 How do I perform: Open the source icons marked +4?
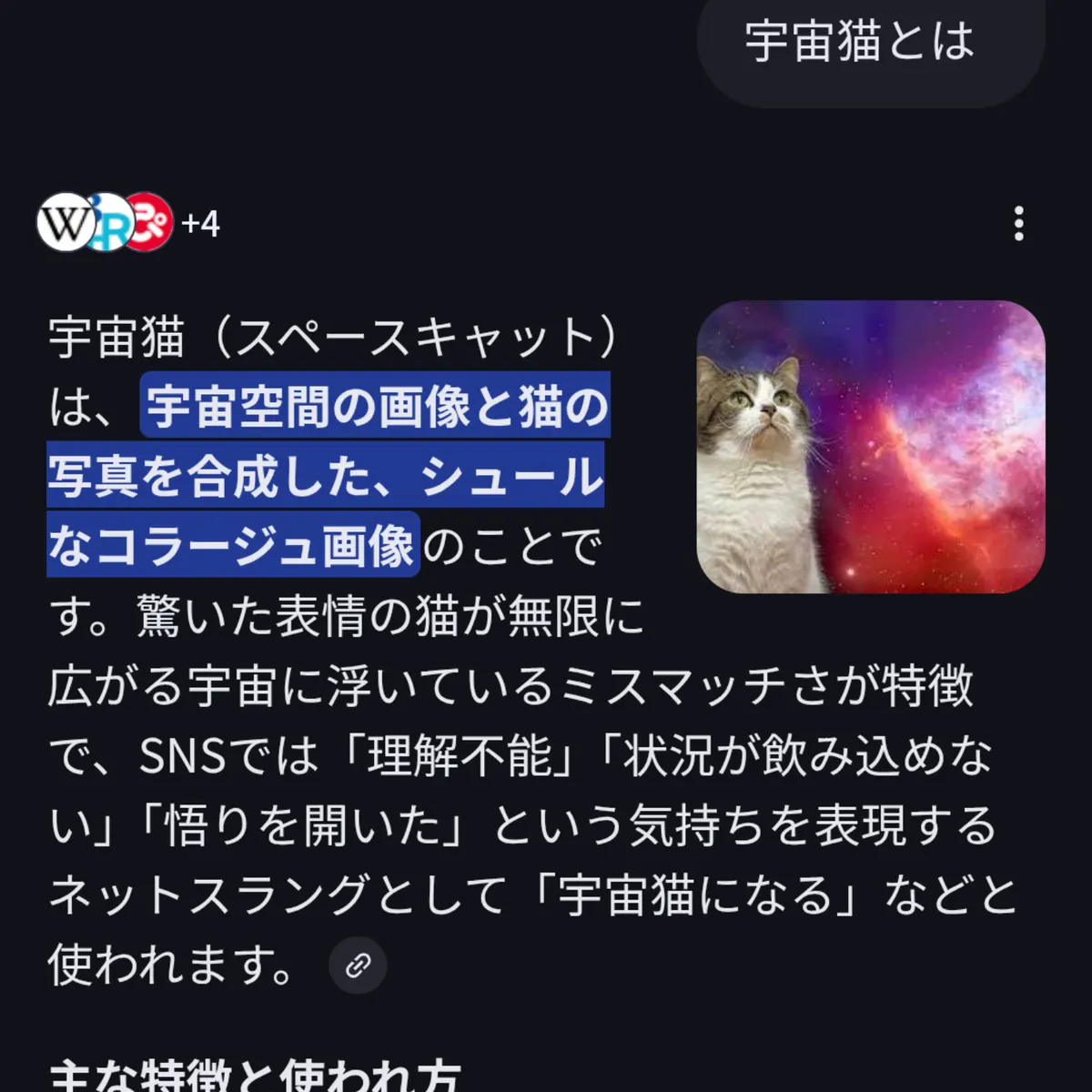128,223
